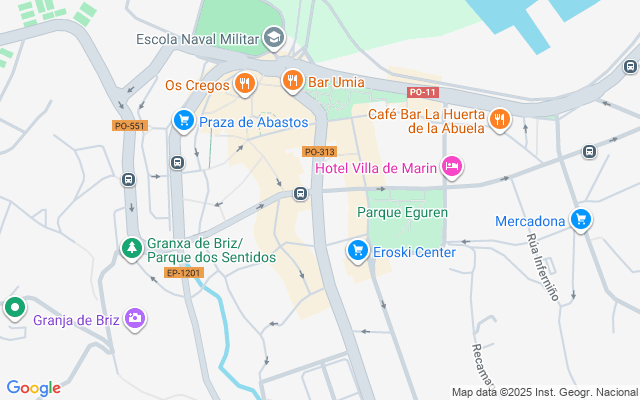Tap Café Bar La Huerta de la Abuela pin
This screenshot has width=640, height=400.
(x=501, y=120)
